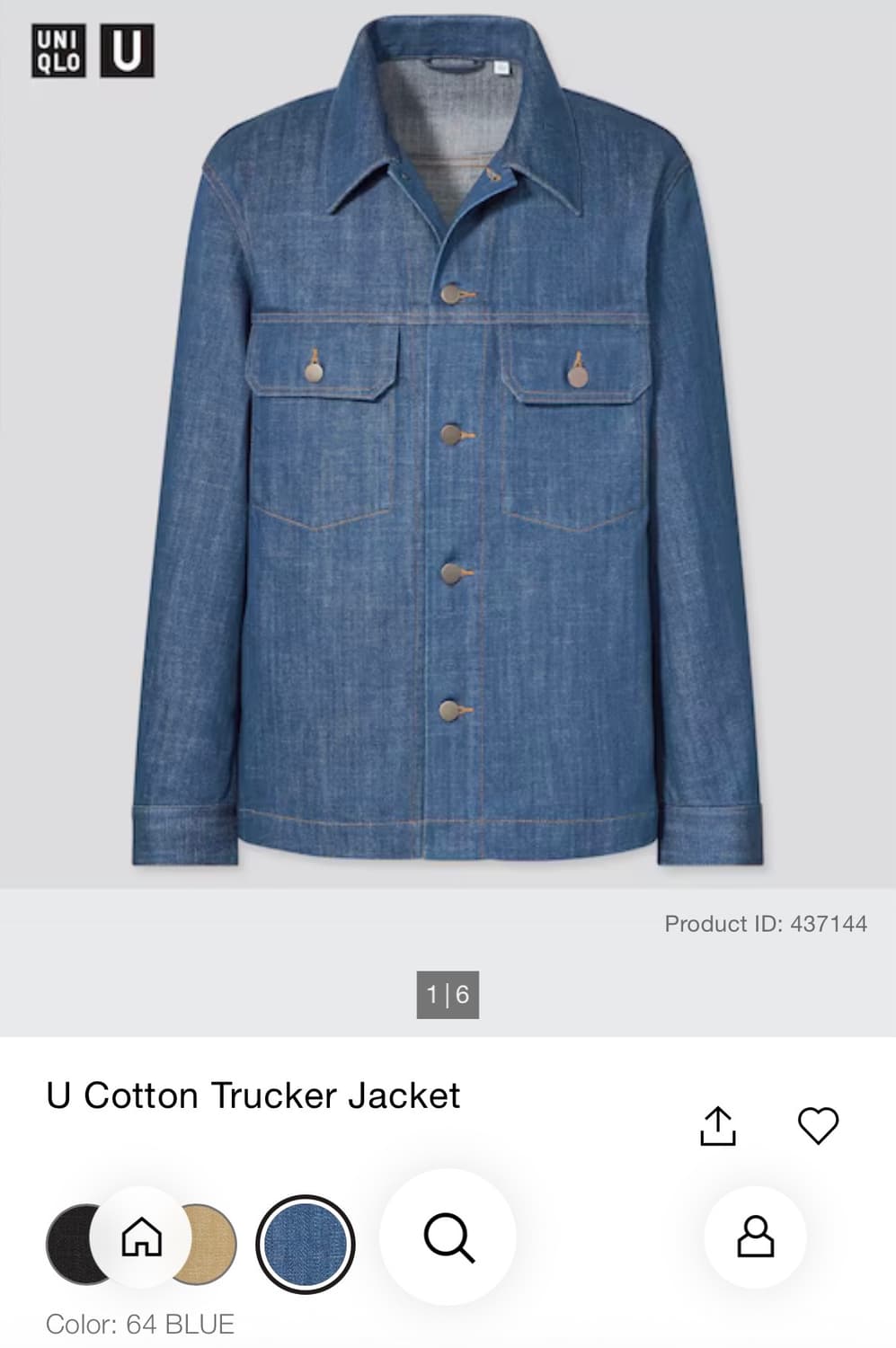Add the jacket to your wishlist
The image size is (896, 1348).
pyautogui.click(x=818, y=1125)
